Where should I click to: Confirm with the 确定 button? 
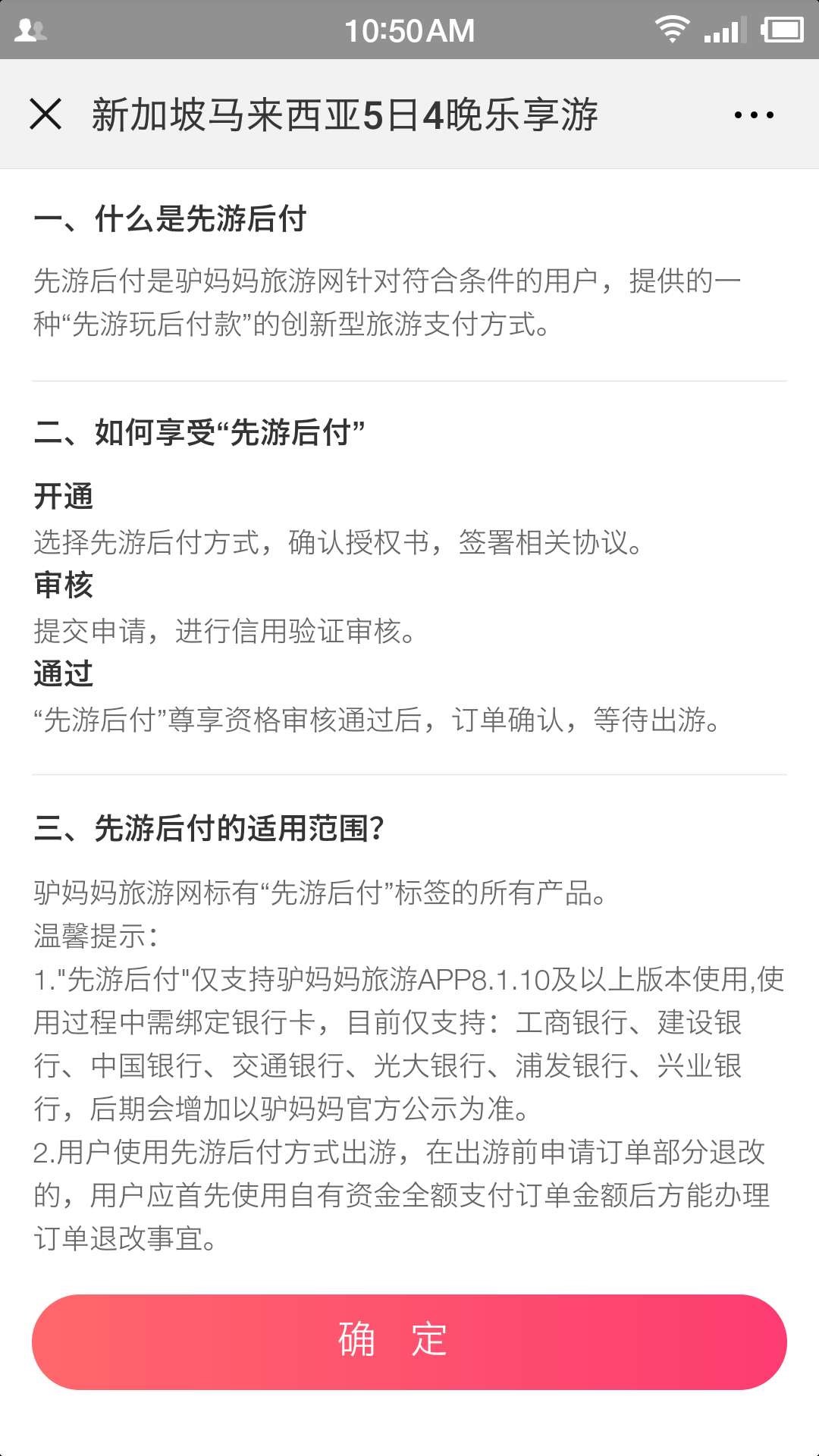[409, 1341]
